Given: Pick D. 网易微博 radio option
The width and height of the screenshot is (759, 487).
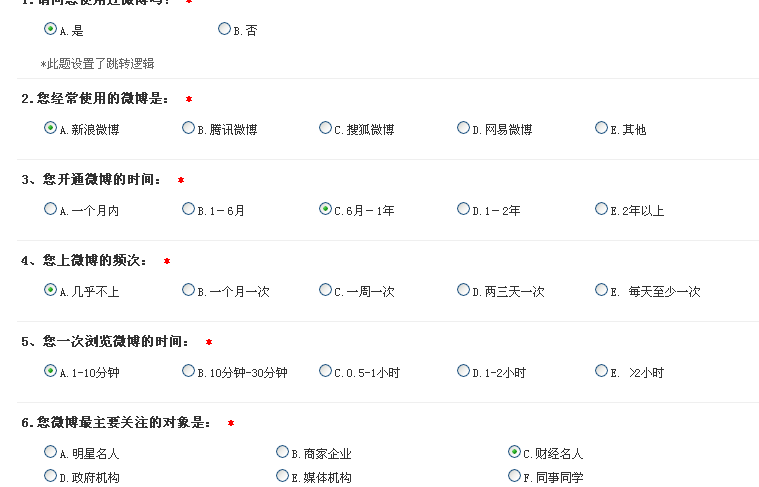Looking at the screenshot, I should (463, 128).
